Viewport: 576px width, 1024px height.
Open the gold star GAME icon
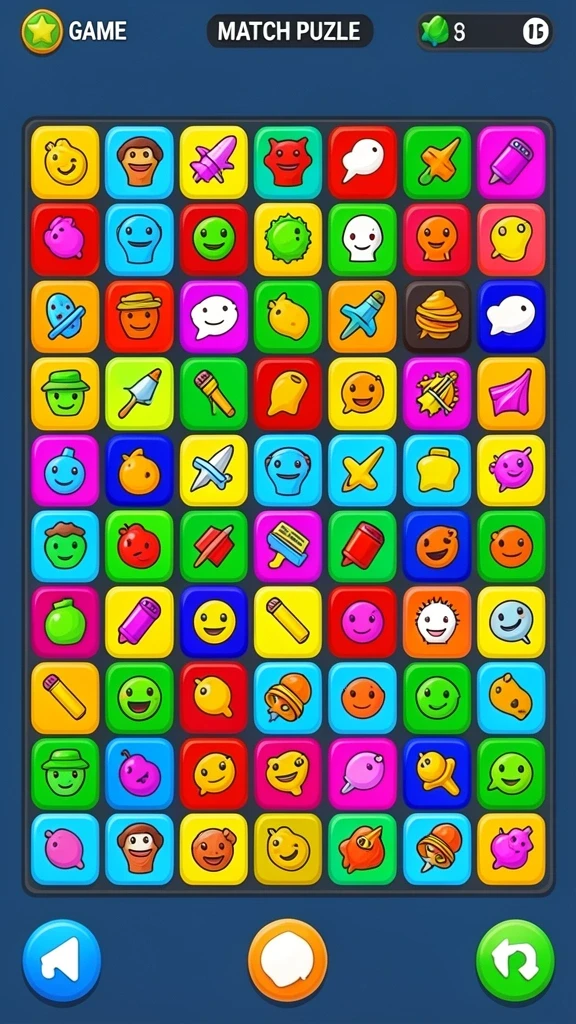(42, 31)
